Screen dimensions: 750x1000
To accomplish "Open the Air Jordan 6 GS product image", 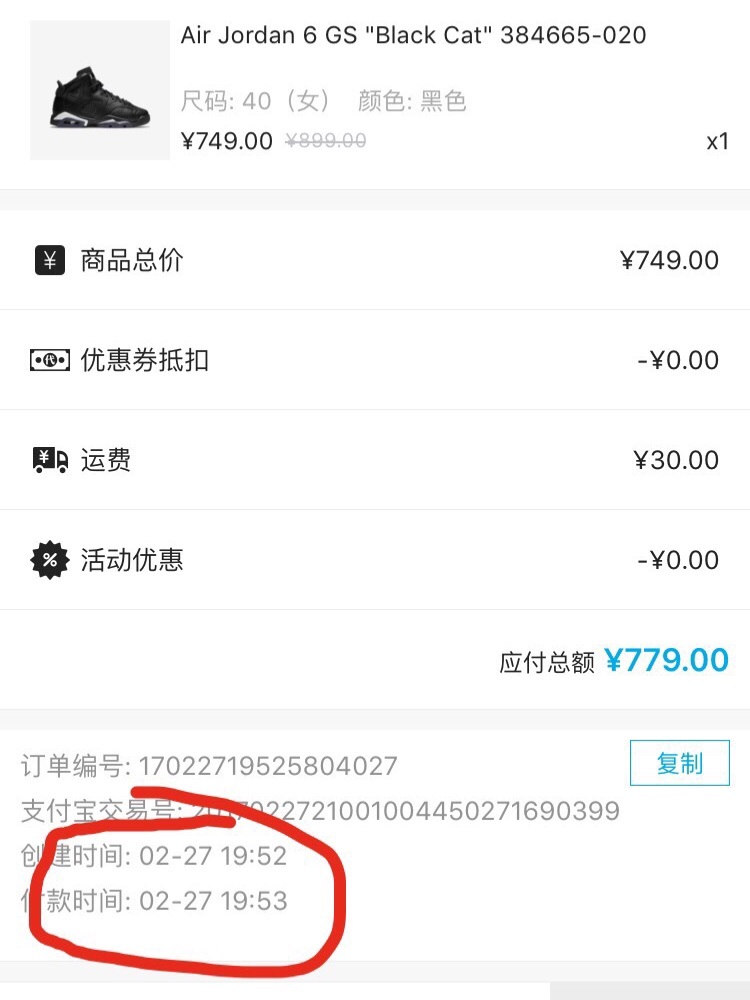I will (100, 91).
